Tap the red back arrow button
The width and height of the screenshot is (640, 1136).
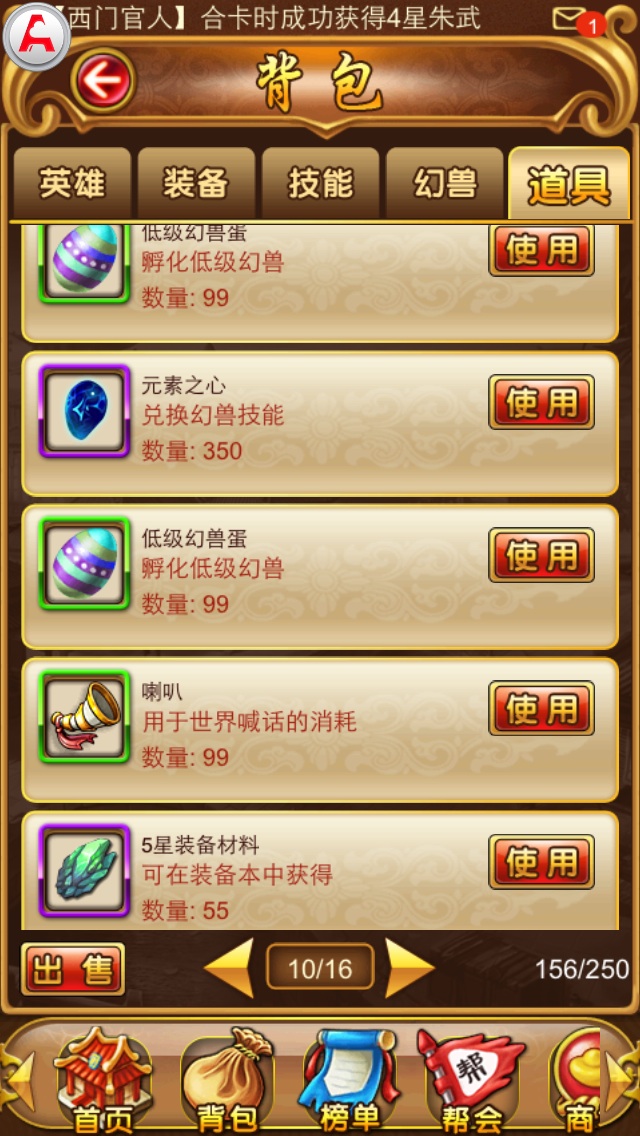(103, 80)
